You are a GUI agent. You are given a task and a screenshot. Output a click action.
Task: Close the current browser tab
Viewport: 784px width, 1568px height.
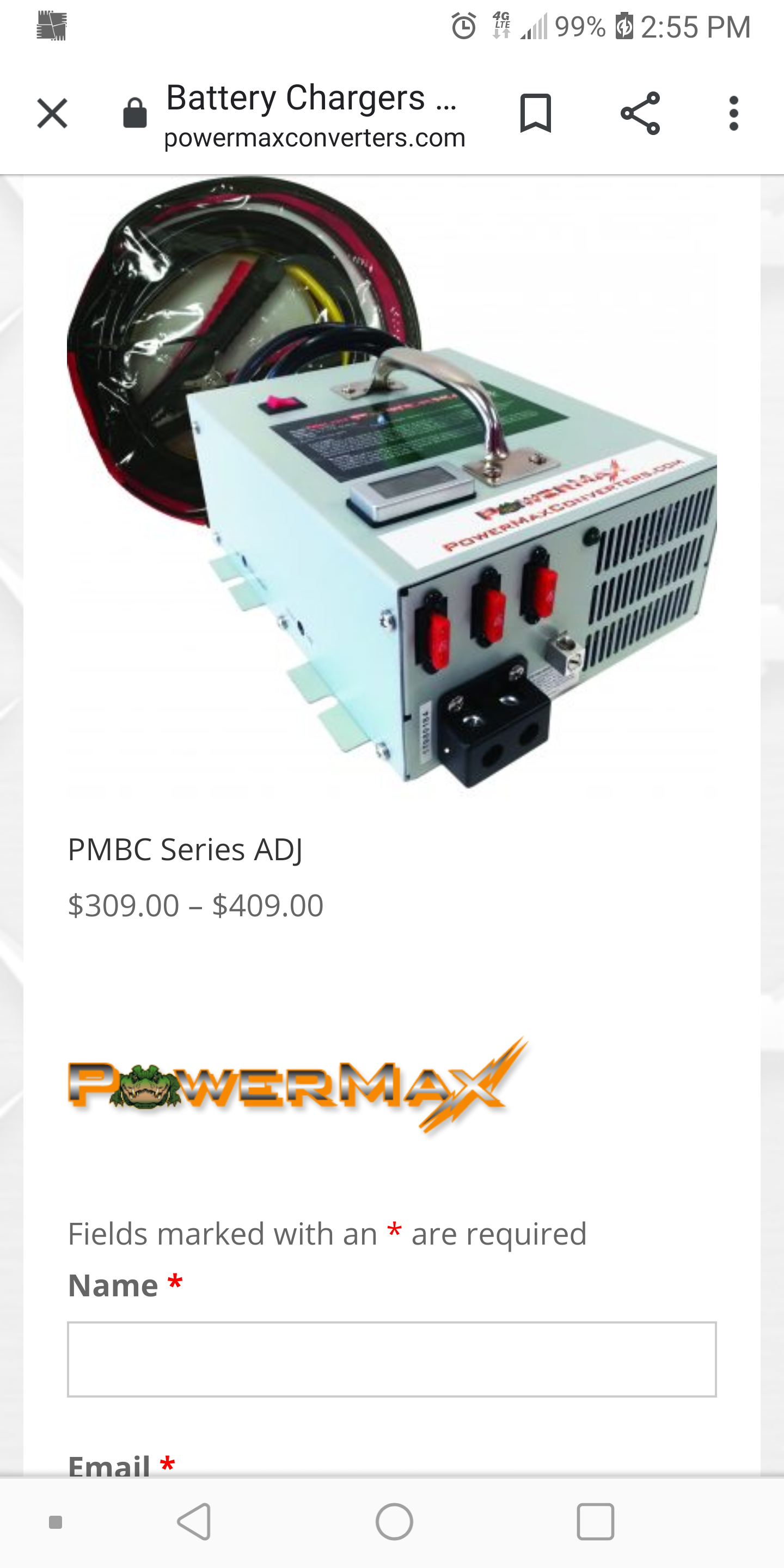pos(52,113)
